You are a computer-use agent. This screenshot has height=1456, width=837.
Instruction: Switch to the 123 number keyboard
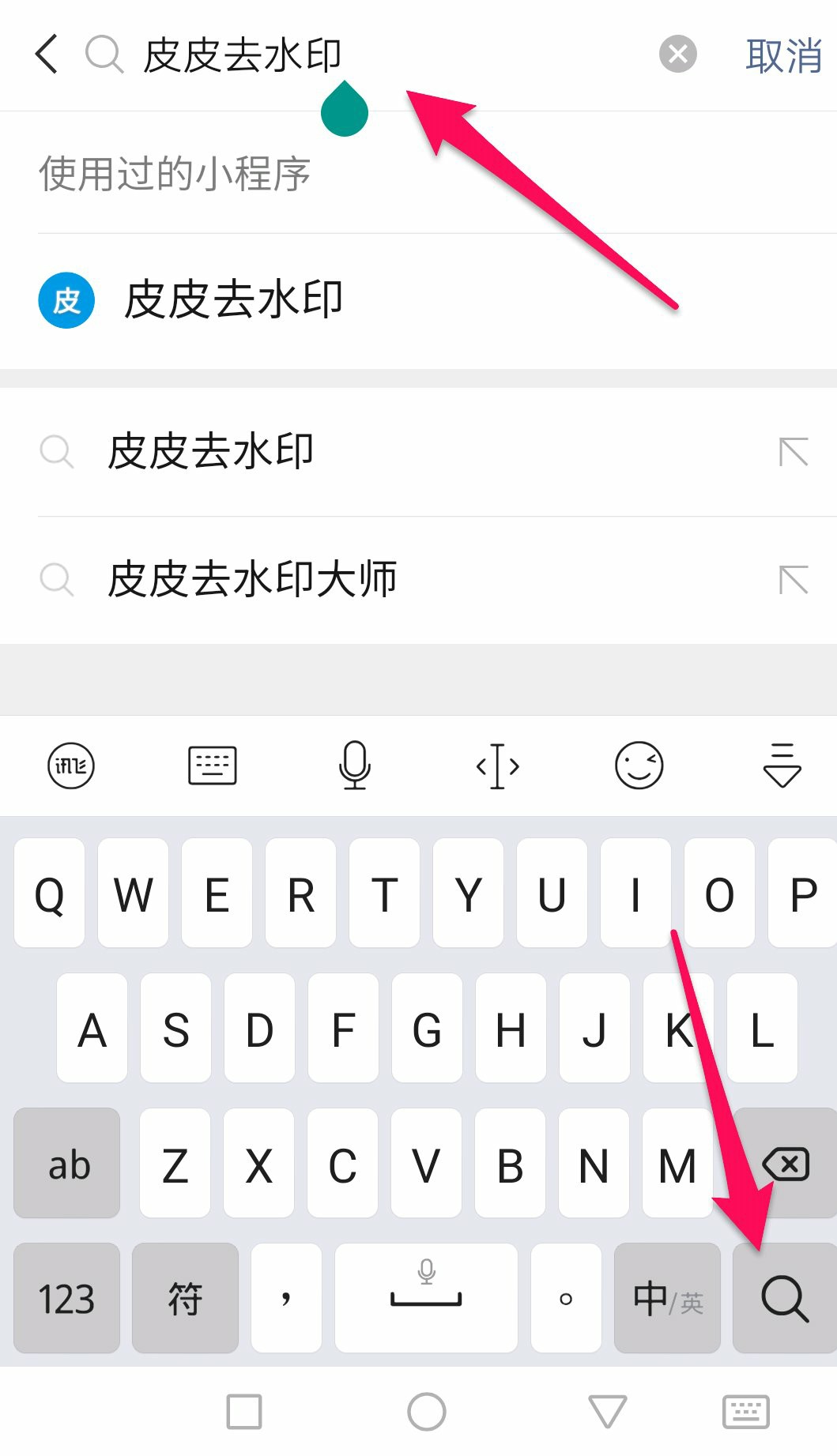coord(66,1298)
